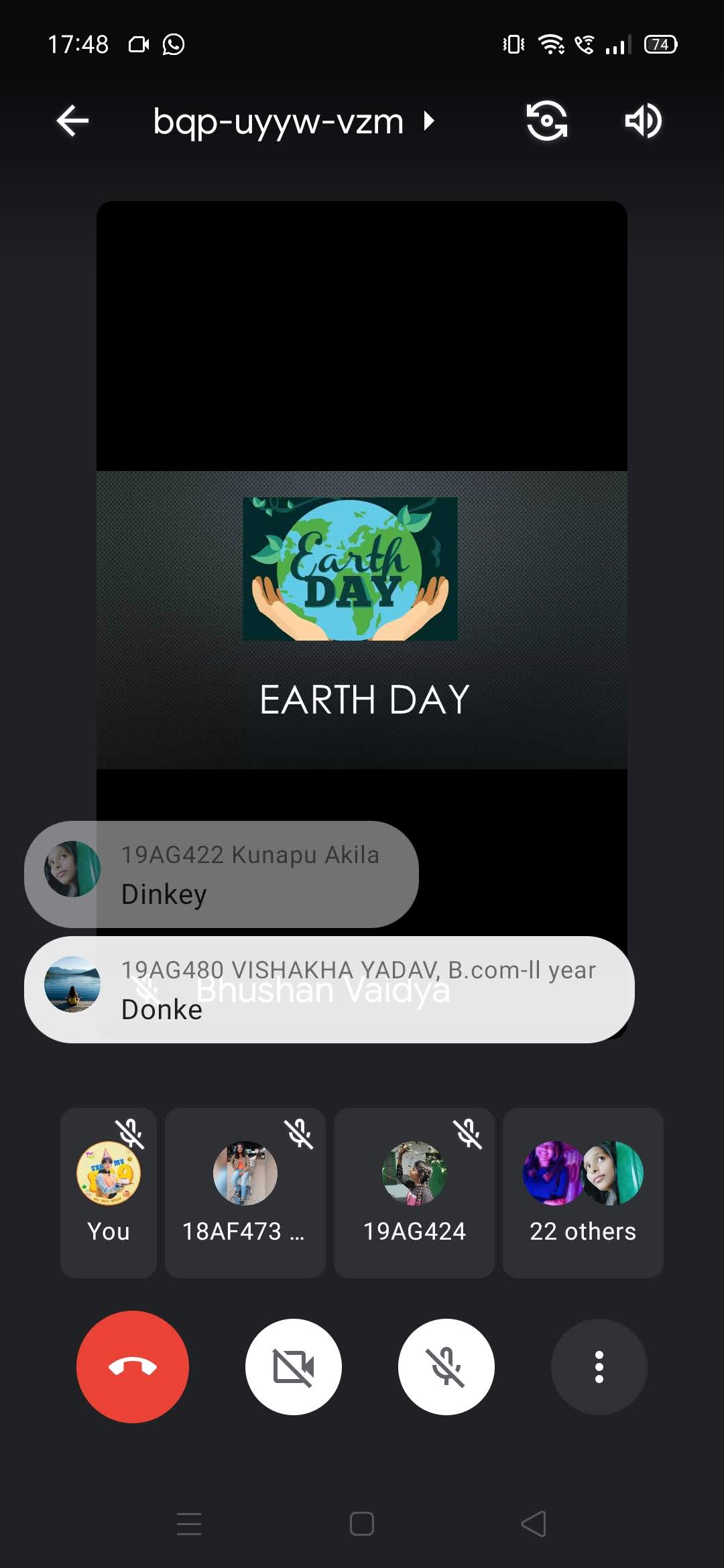Open more call options menu
724x1568 pixels.
599,1366
